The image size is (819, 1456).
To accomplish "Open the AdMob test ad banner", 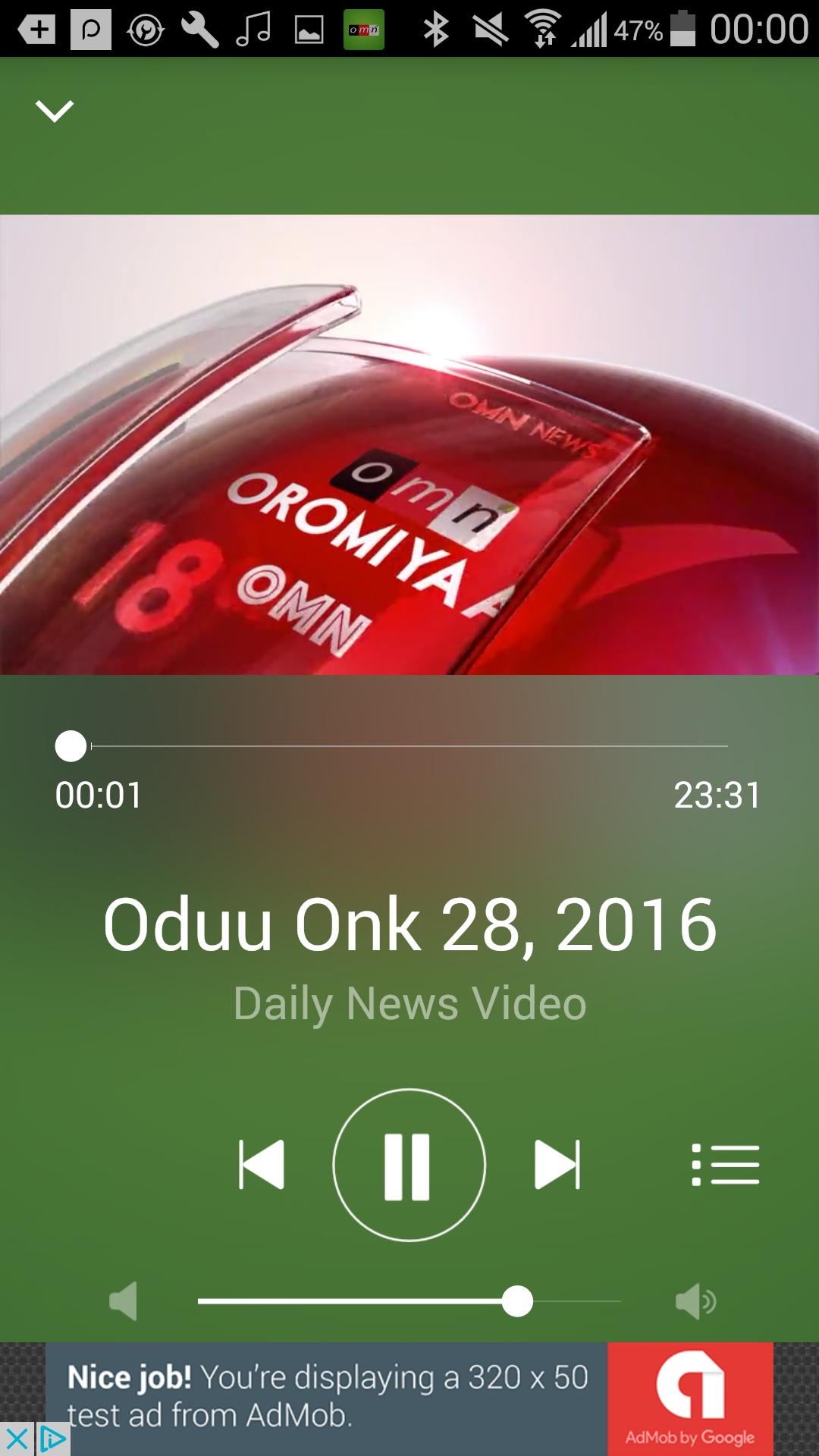I will pos(409,1398).
